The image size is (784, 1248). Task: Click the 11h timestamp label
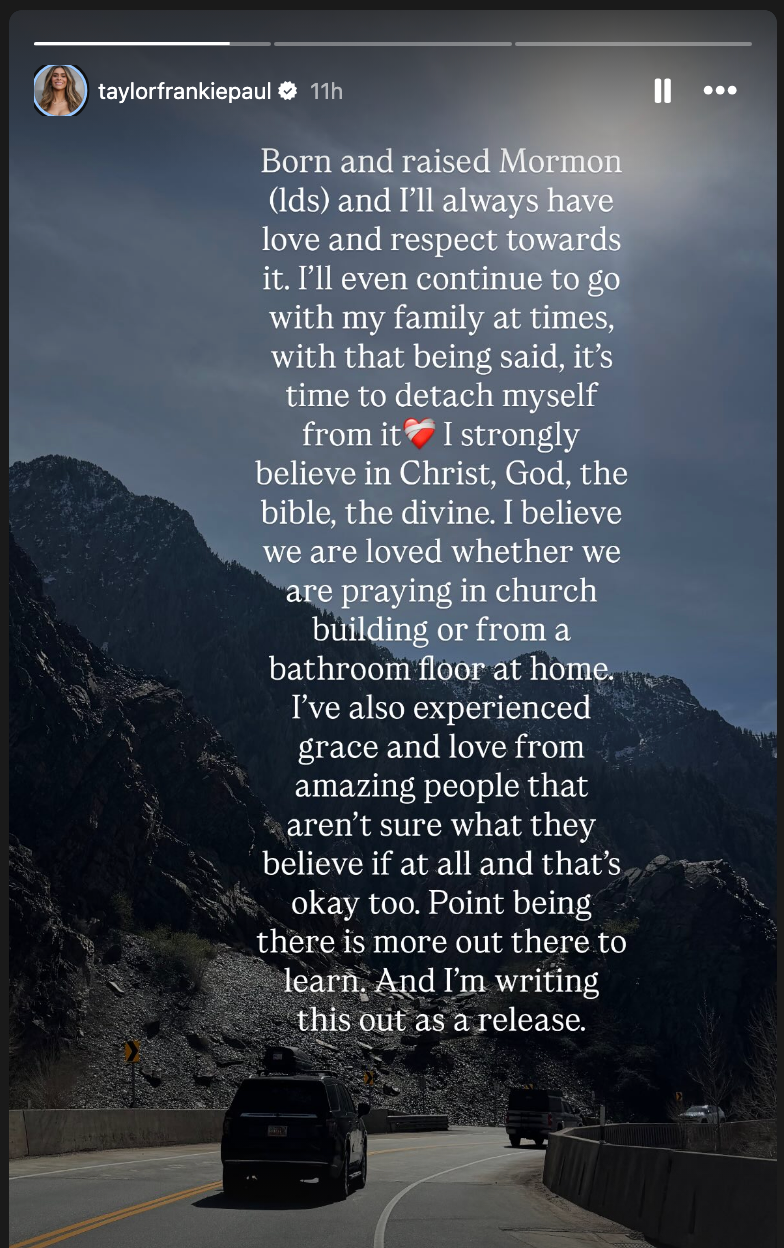coord(326,91)
